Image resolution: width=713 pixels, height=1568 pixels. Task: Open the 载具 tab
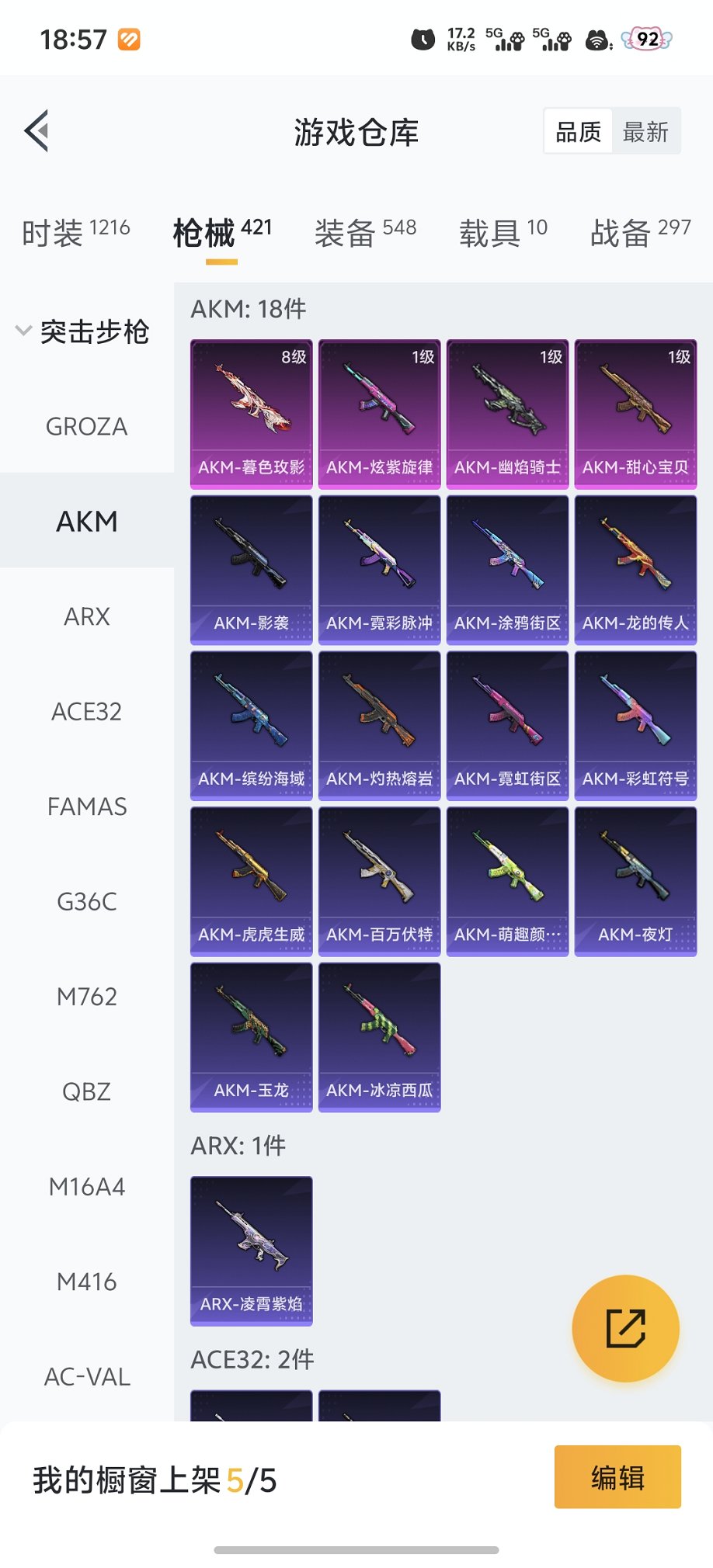click(503, 232)
